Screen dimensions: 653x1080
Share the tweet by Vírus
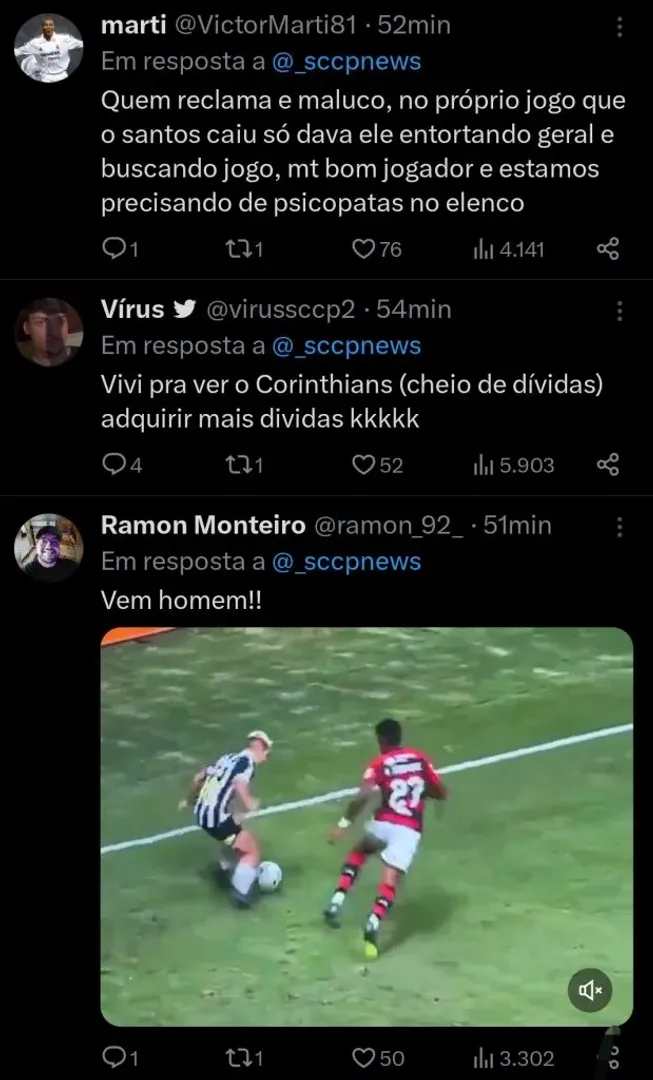[x=608, y=465]
